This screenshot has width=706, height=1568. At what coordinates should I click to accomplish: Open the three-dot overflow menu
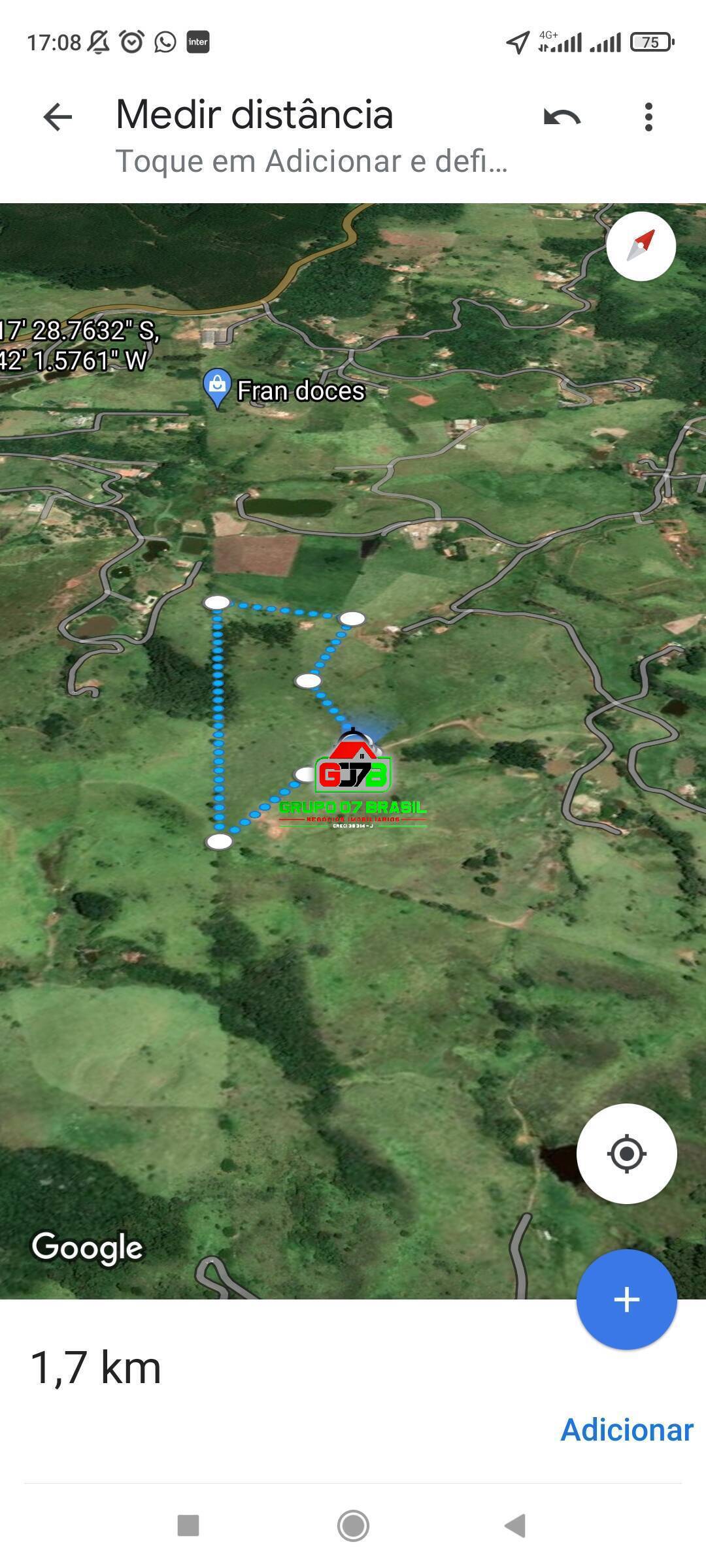coord(648,118)
